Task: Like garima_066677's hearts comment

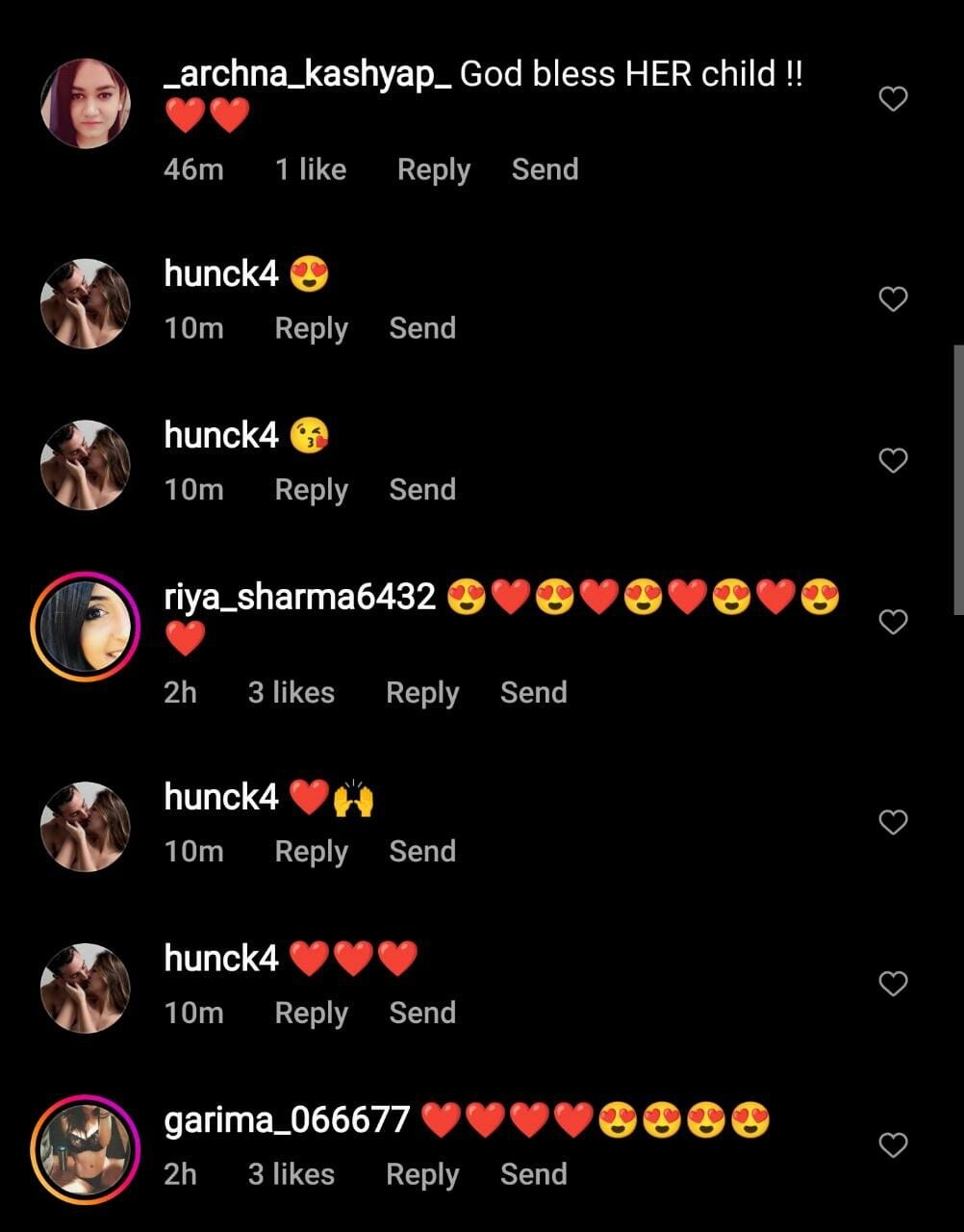Action: click(x=894, y=1145)
